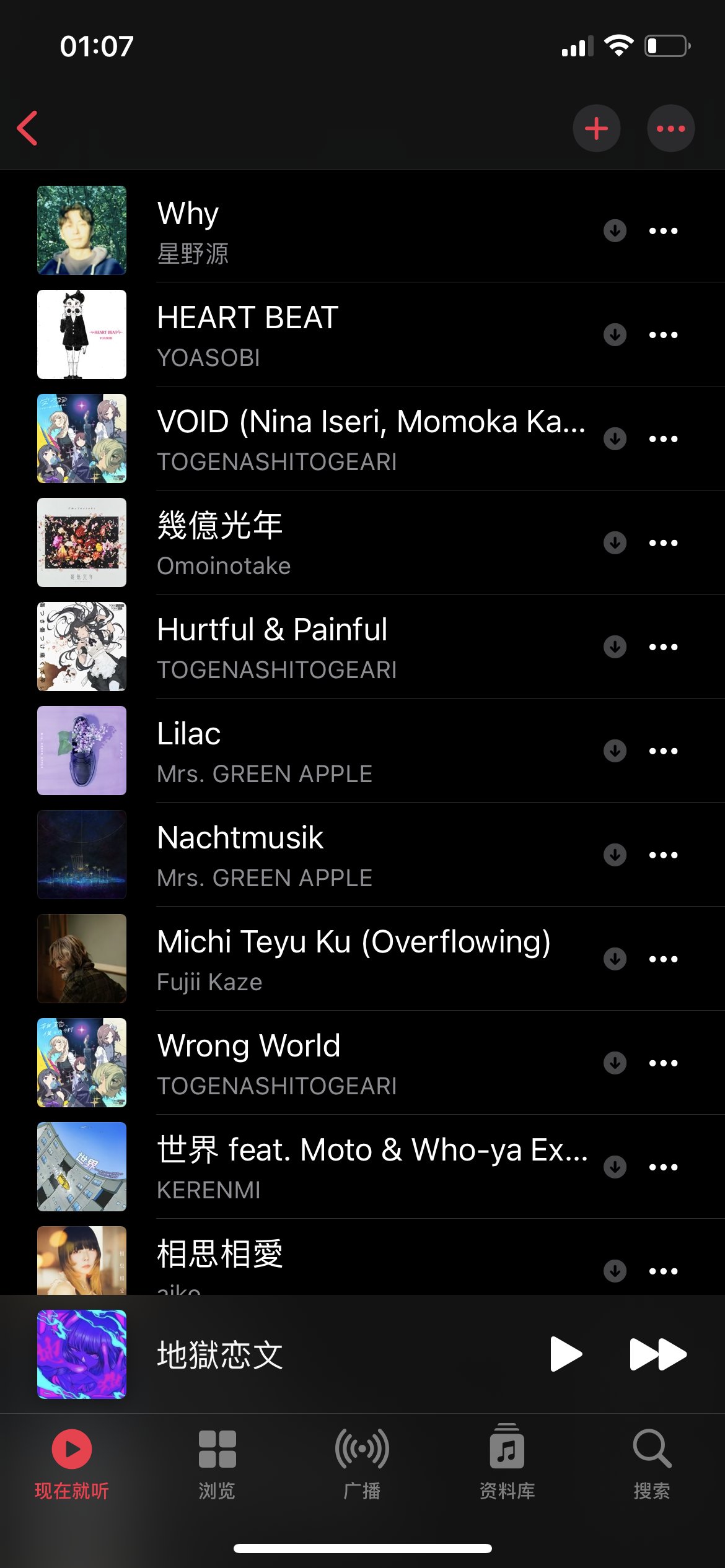Go to the 搜索 tab
725x1568 pixels.
[x=652, y=1464]
